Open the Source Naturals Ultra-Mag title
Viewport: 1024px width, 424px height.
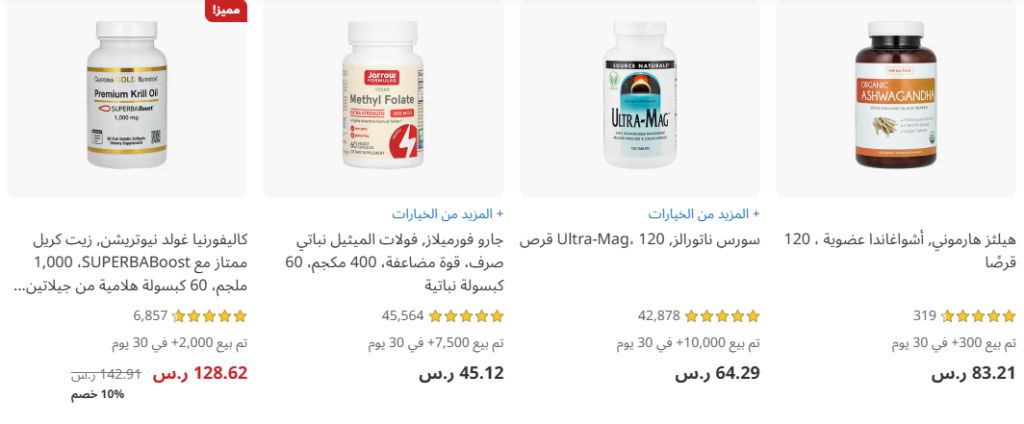tap(640, 240)
